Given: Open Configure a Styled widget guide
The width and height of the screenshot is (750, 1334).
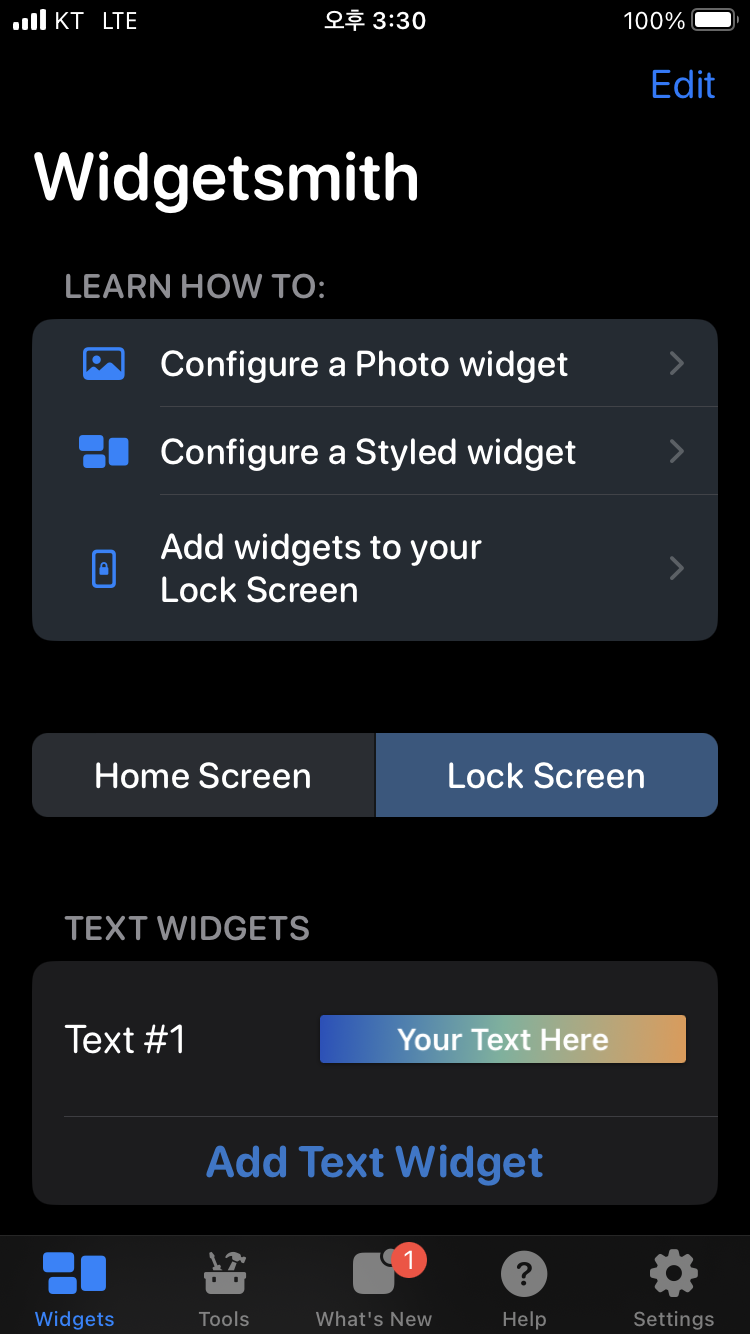Looking at the screenshot, I should (x=375, y=452).
